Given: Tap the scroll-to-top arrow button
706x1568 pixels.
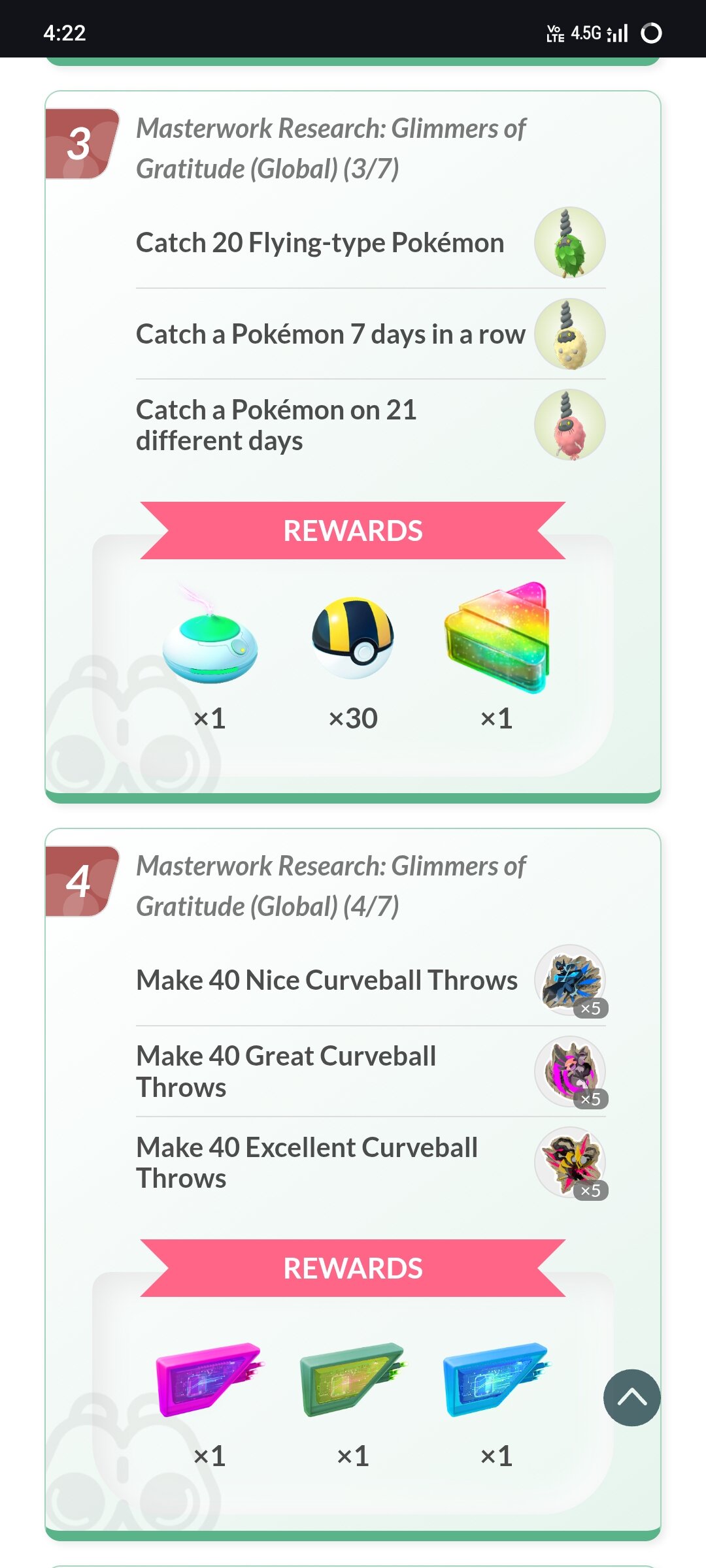Looking at the screenshot, I should point(631,1397).
